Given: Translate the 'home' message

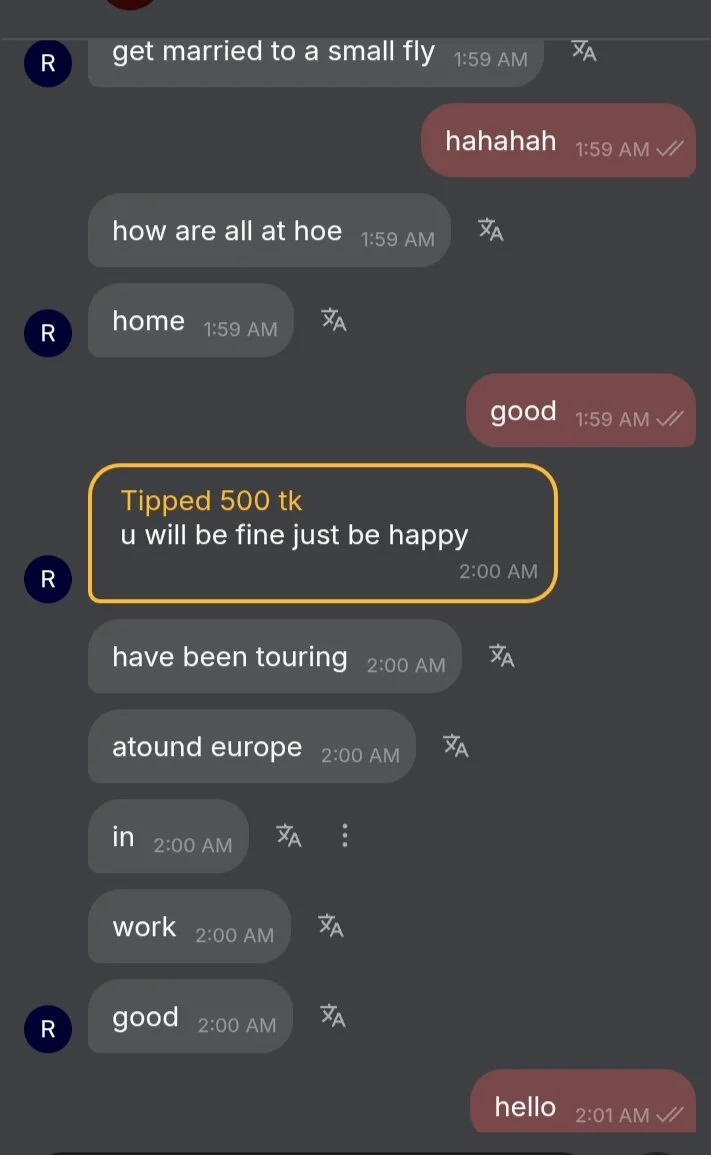Looking at the screenshot, I should point(333,320).
